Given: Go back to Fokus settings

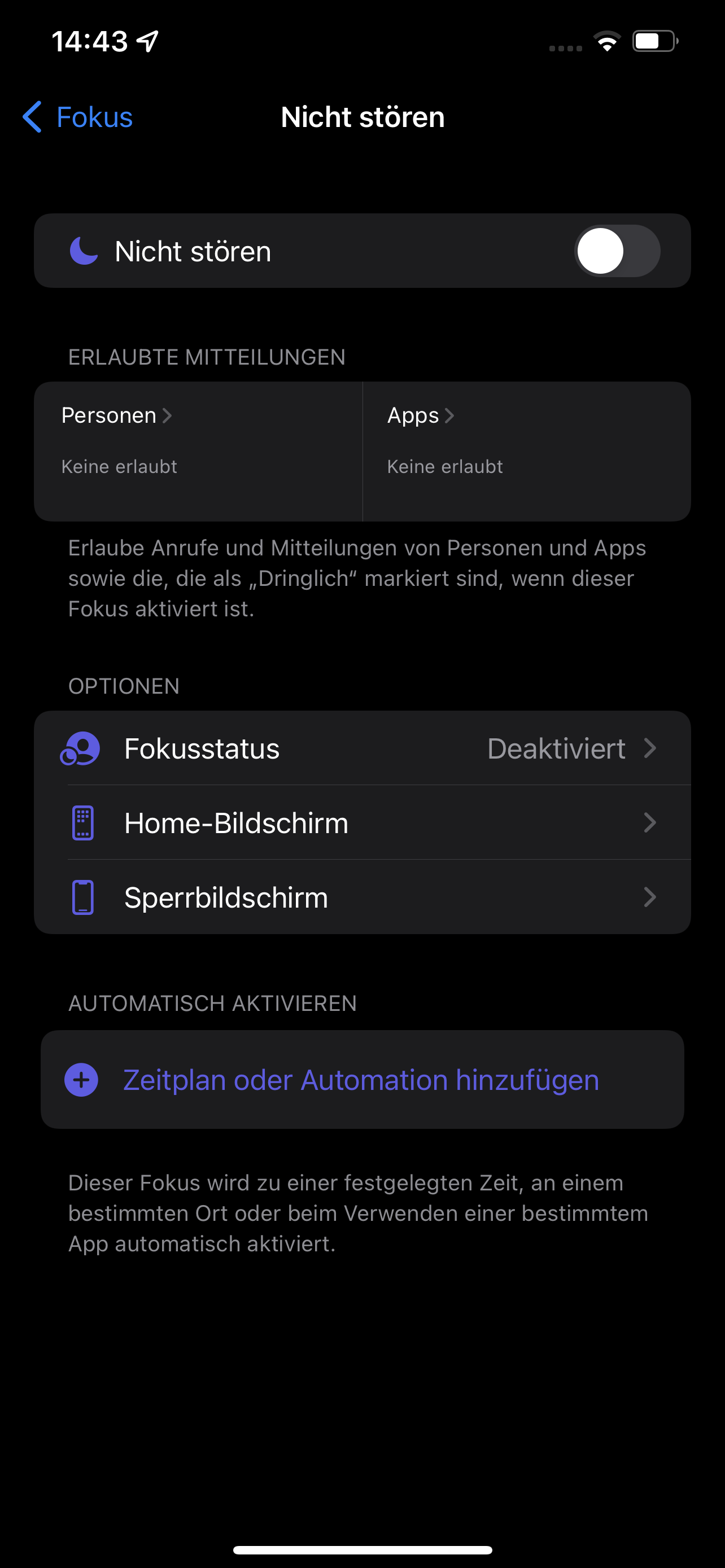Looking at the screenshot, I should coord(78,117).
